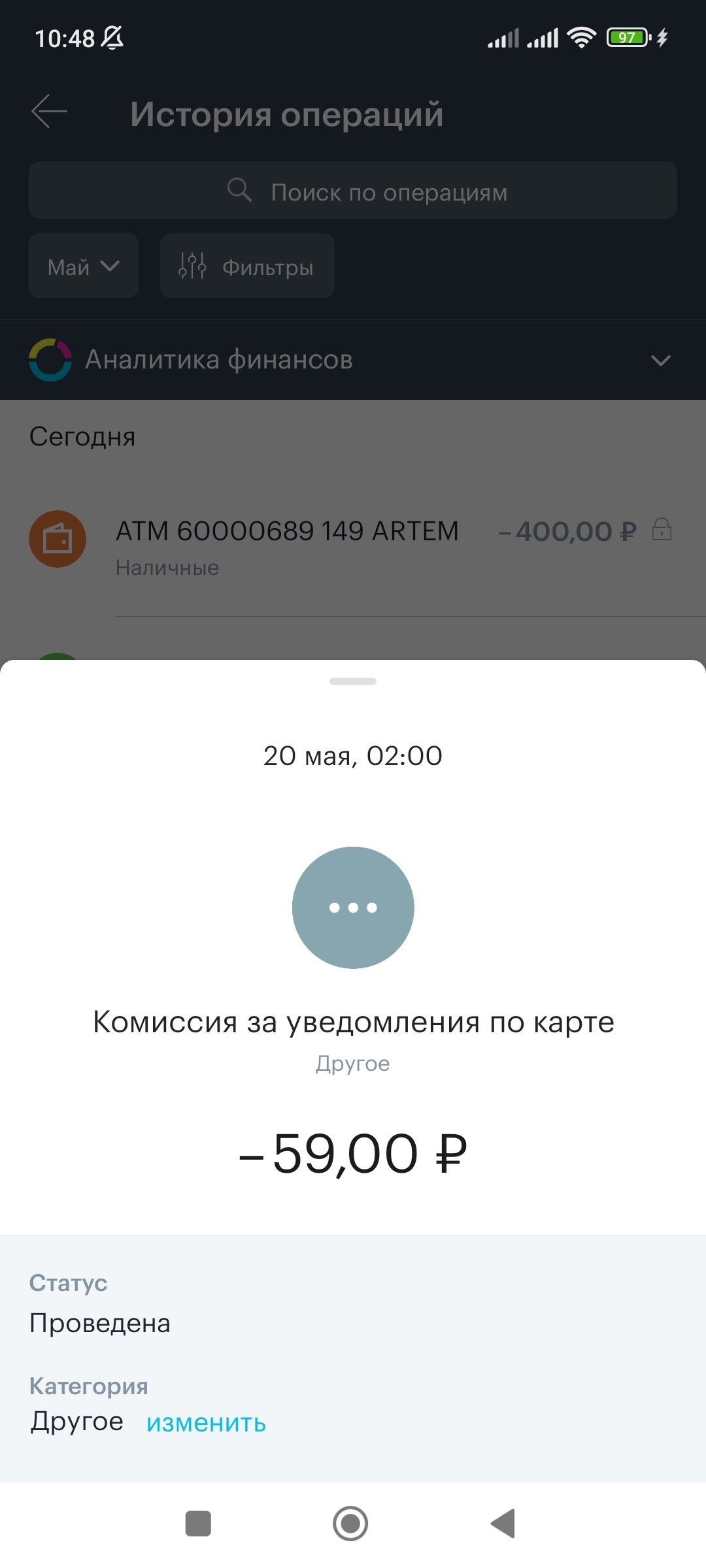
Task: Open the «Май» month dropdown
Action: pyautogui.click(x=84, y=266)
